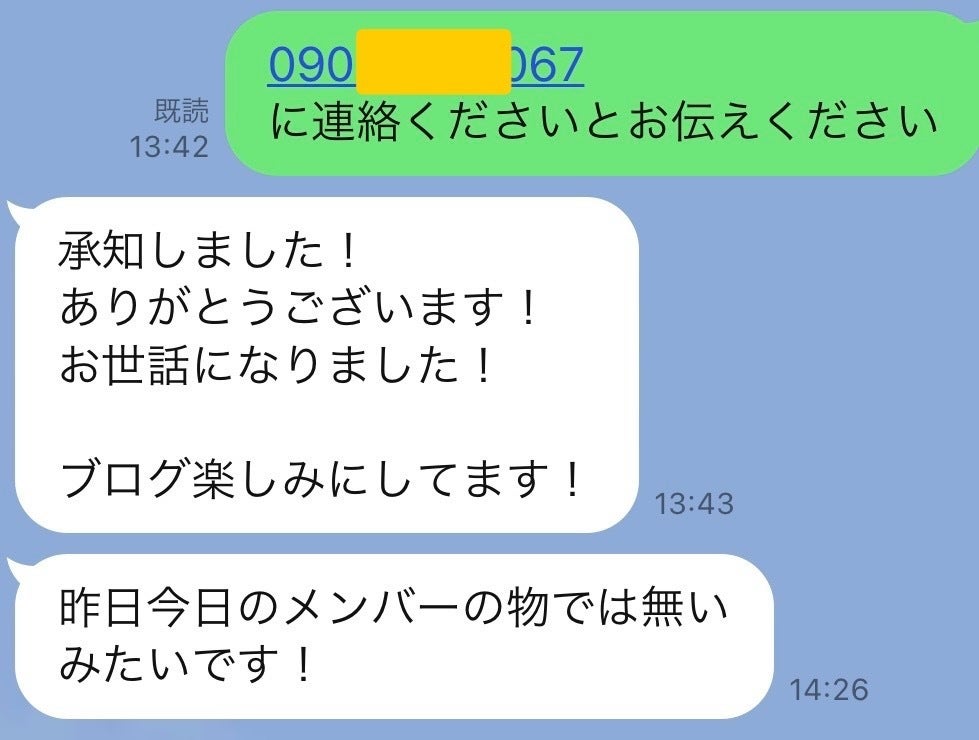979x740 pixels.
Task: Tap the underlined 090 phone number link
Action: (312, 66)
